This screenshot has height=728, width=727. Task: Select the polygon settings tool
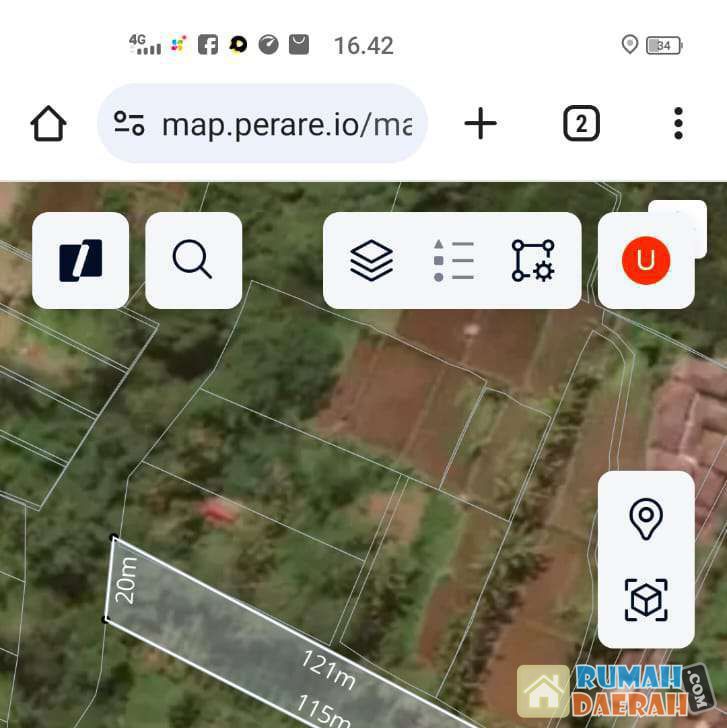532,260
